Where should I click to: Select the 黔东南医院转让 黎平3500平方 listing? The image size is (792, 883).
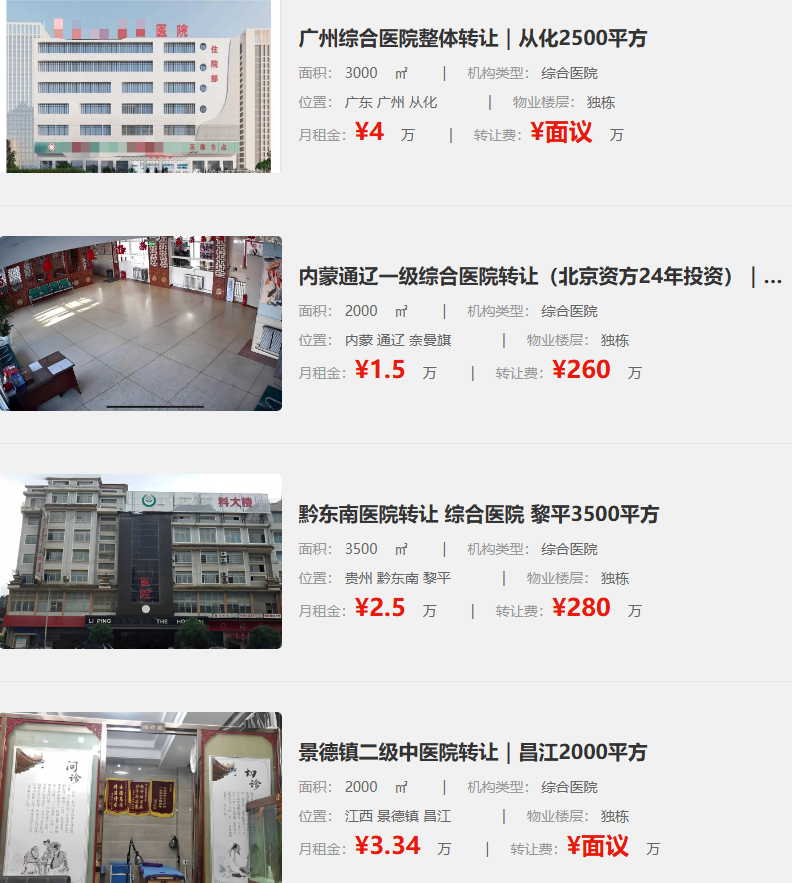pyautogui.click(x=478, y=515)
